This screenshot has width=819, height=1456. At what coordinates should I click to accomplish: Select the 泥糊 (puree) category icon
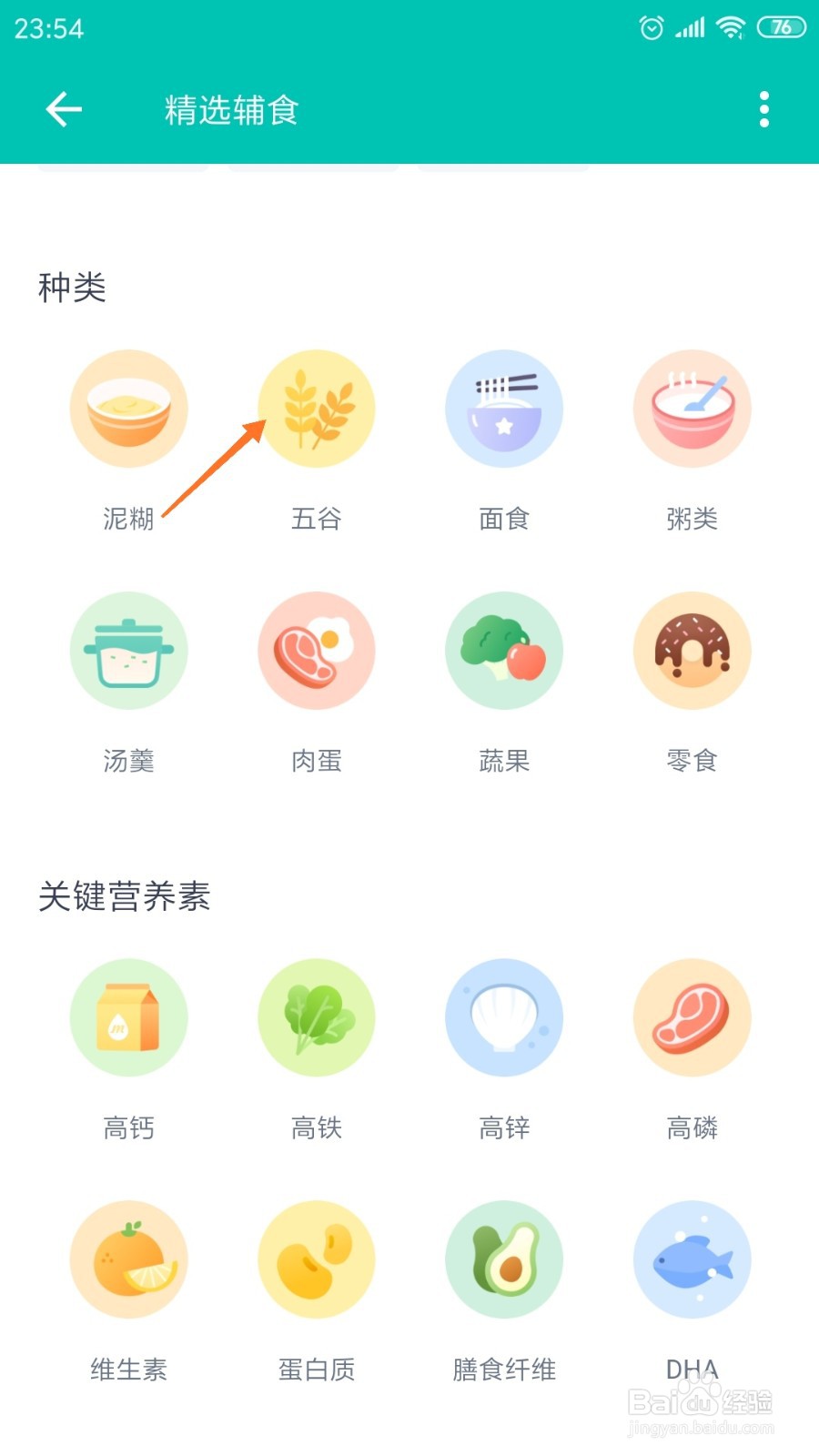tap(128, 409)
